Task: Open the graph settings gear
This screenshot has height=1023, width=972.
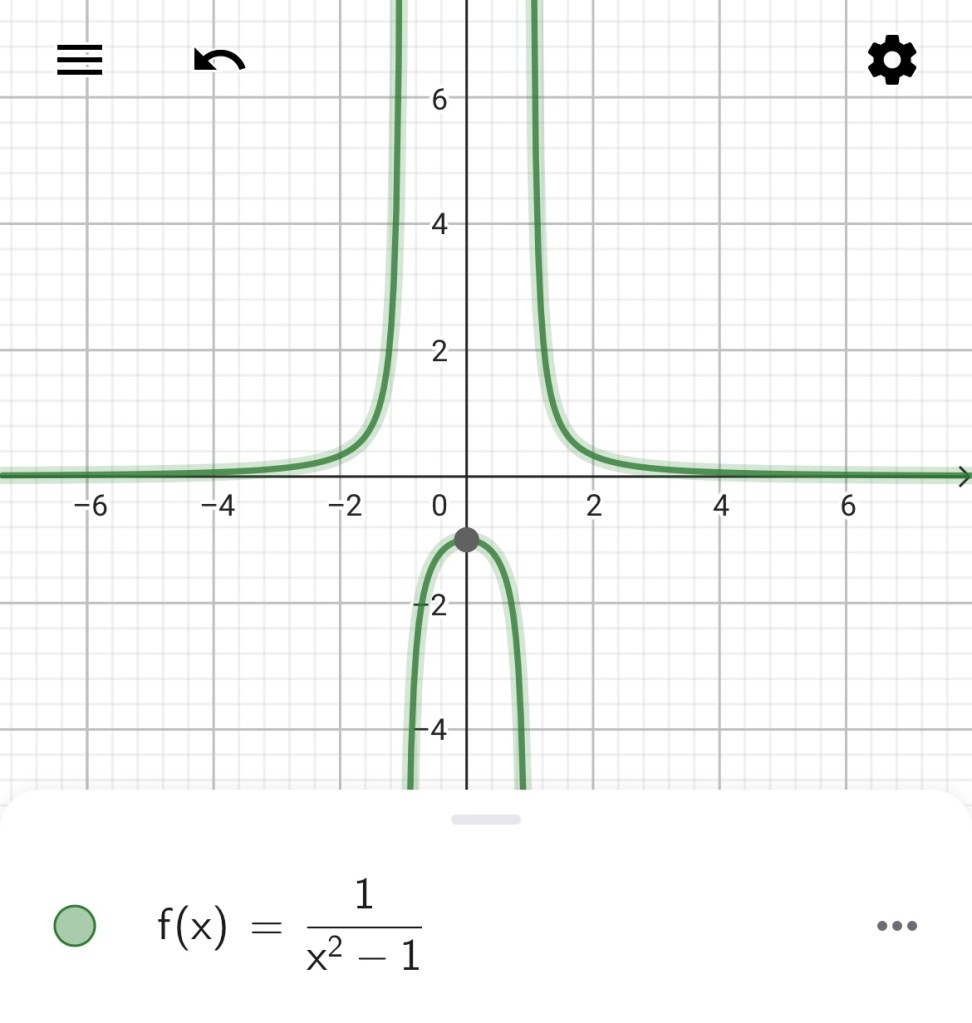Action: tap(892, 61)
